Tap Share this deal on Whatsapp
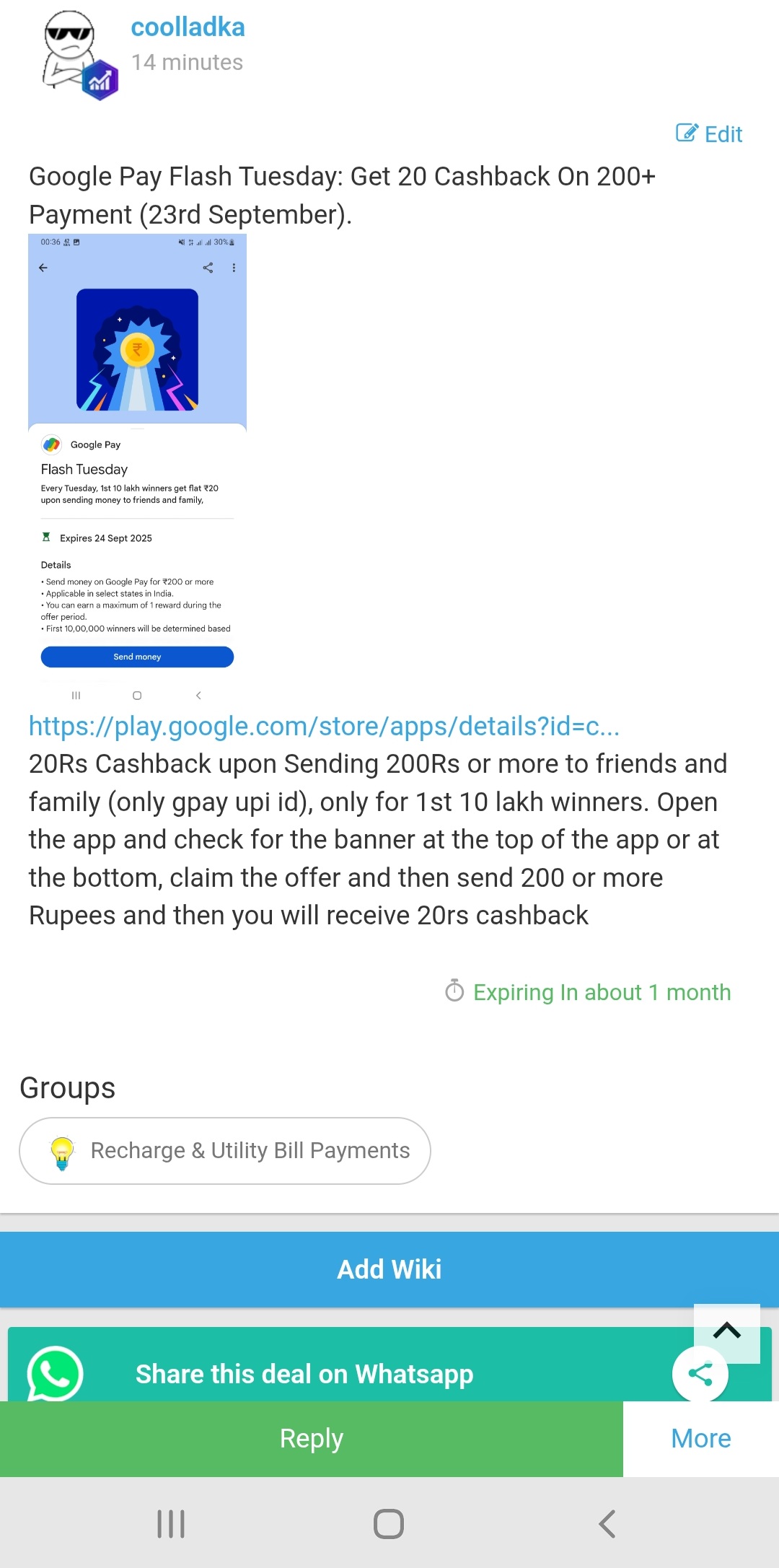Viewport: 779px width, 1568px height. tap(304, 1373)
